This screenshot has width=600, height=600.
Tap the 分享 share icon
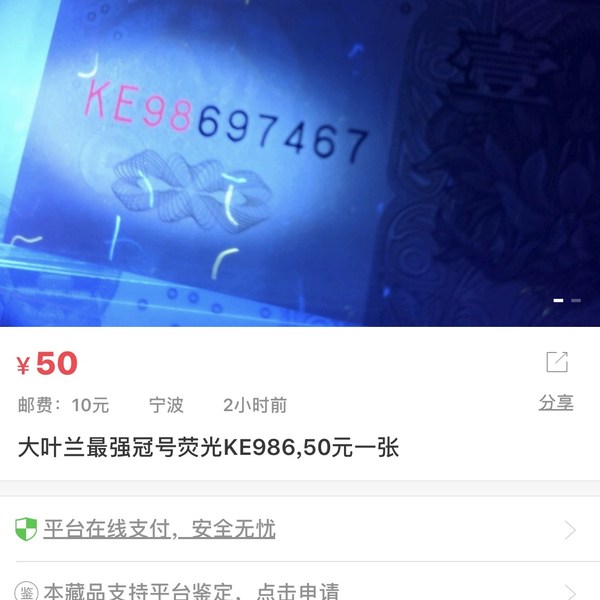point(556,364)
